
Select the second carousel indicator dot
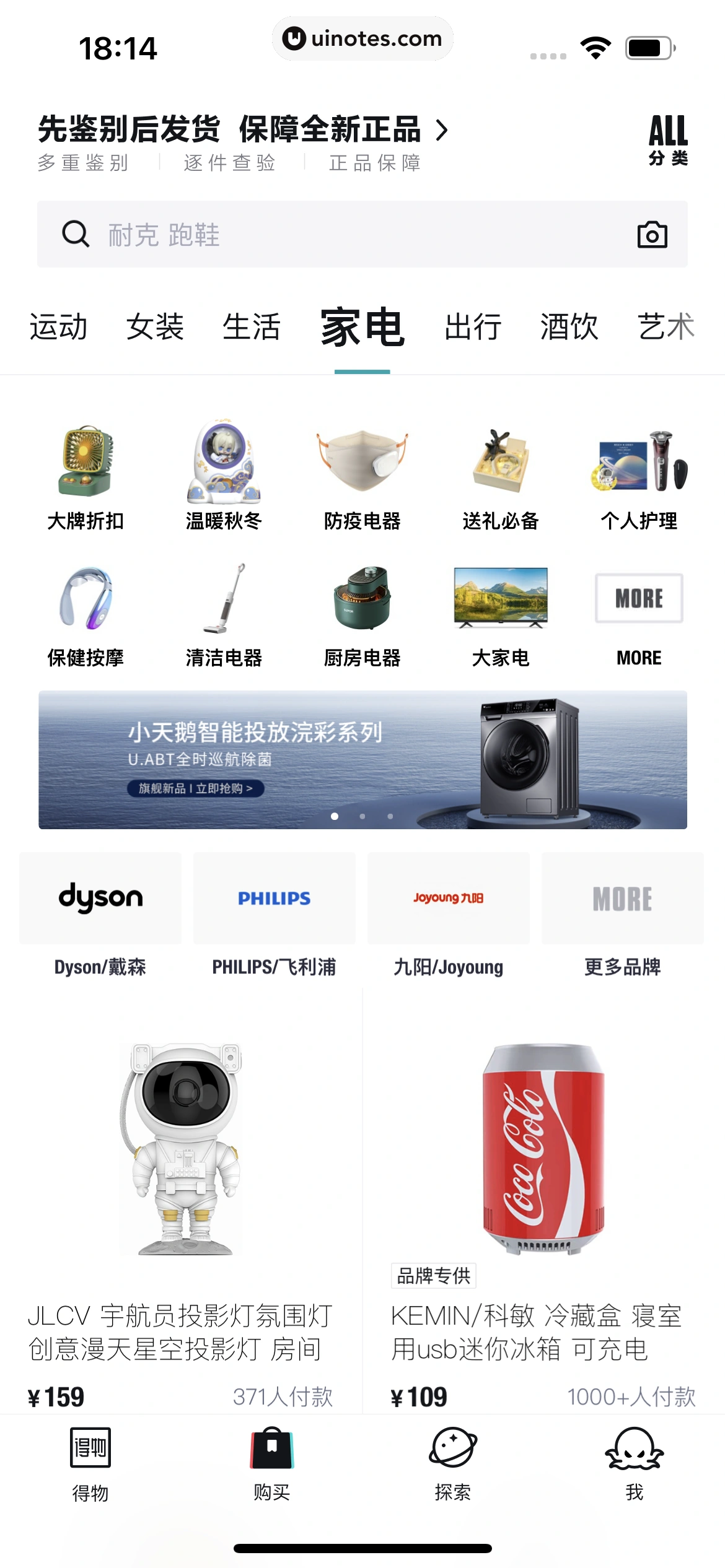click(x=362, y=816)
